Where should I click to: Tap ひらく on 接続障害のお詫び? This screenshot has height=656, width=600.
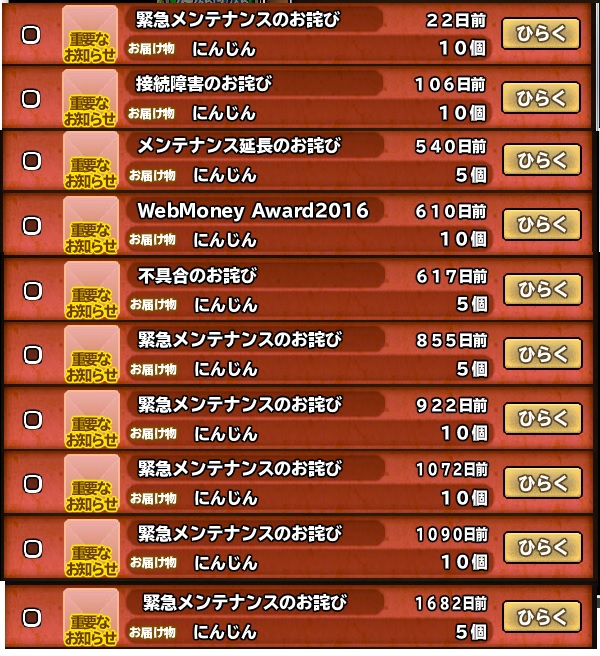(x=541, y=98)
